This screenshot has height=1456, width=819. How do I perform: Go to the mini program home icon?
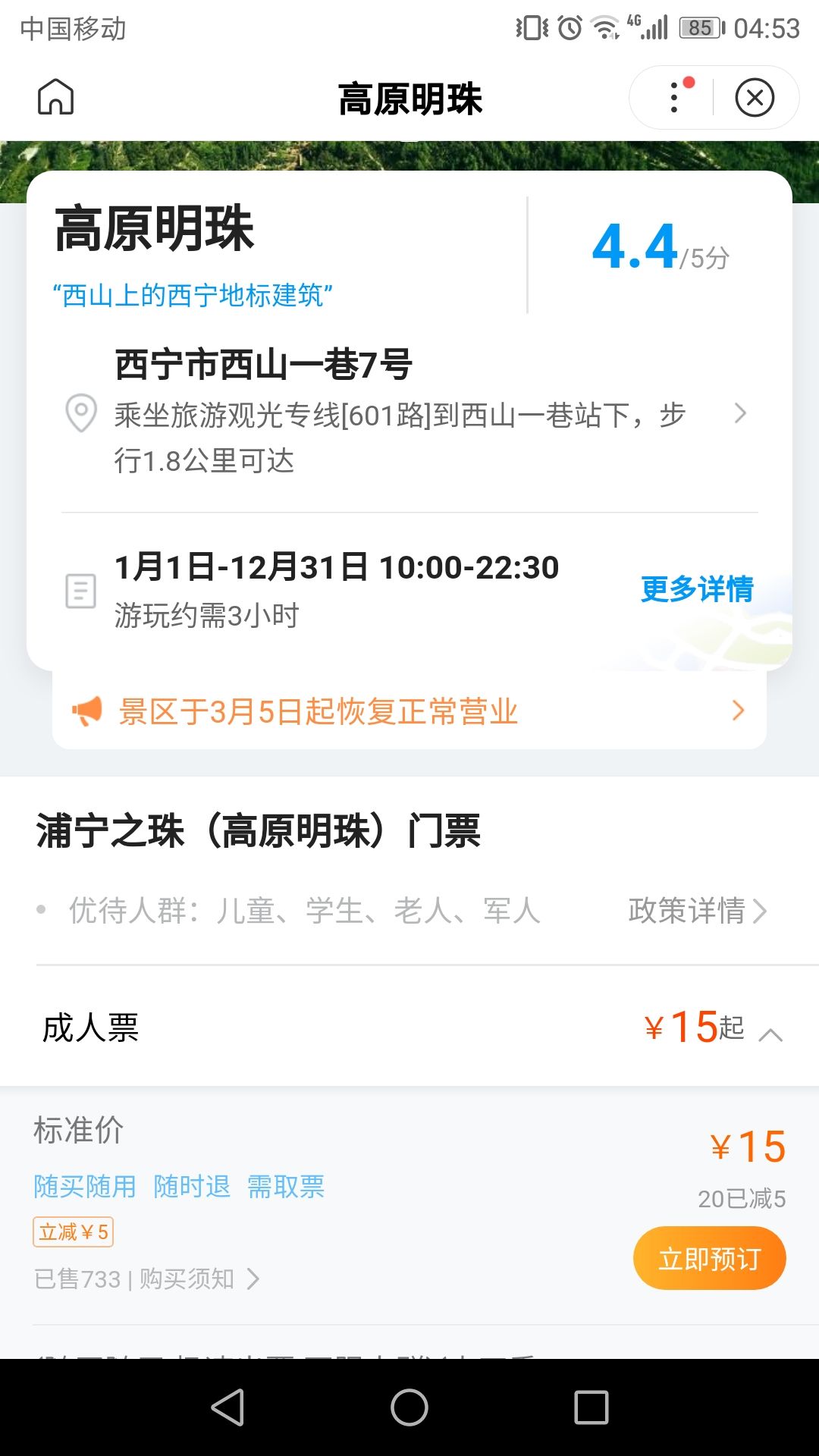point(56,97)
